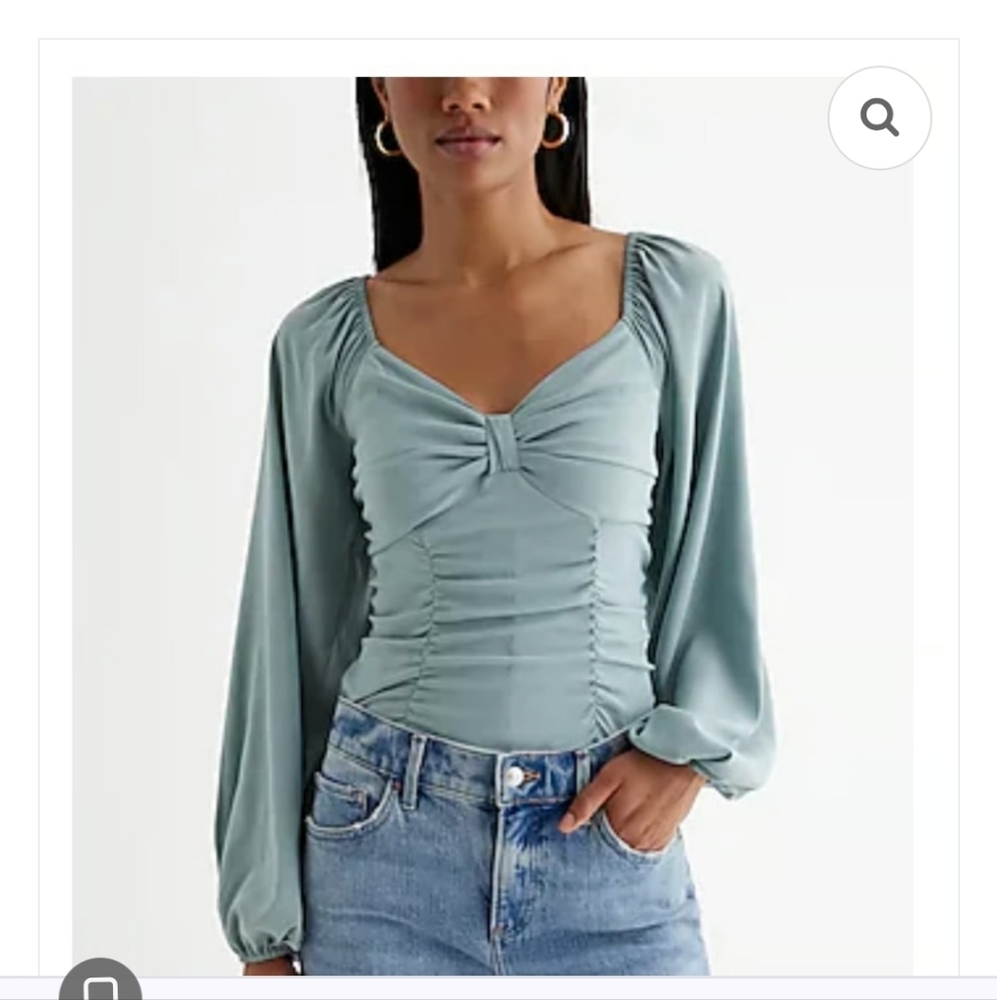The image size is (997, 1000).
Task: Click the green blouse in the photo
Action: [x=490, y=500]
